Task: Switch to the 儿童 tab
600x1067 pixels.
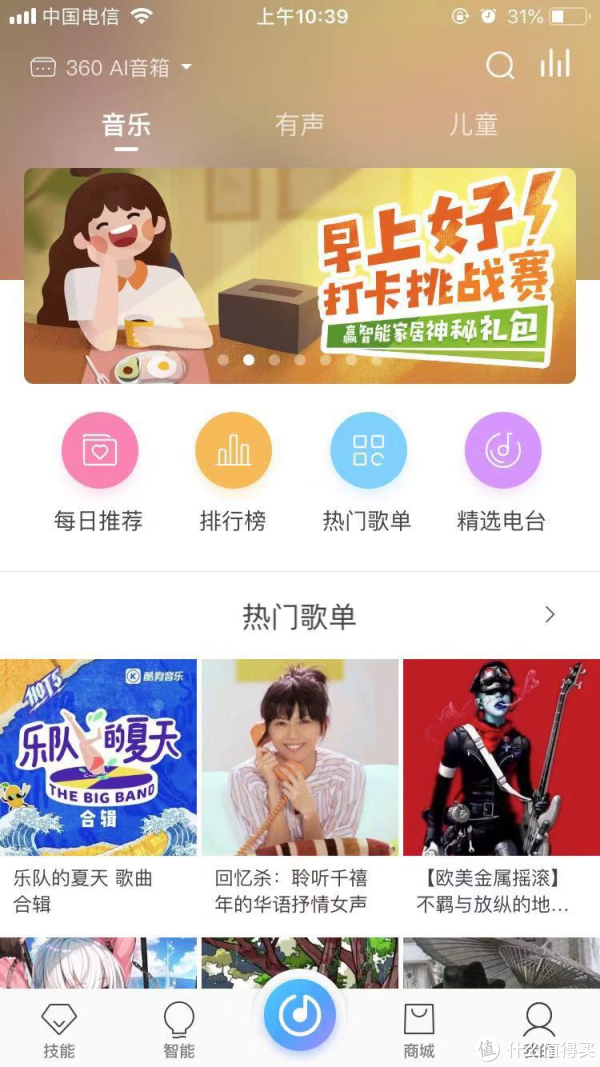Action: 473,125
